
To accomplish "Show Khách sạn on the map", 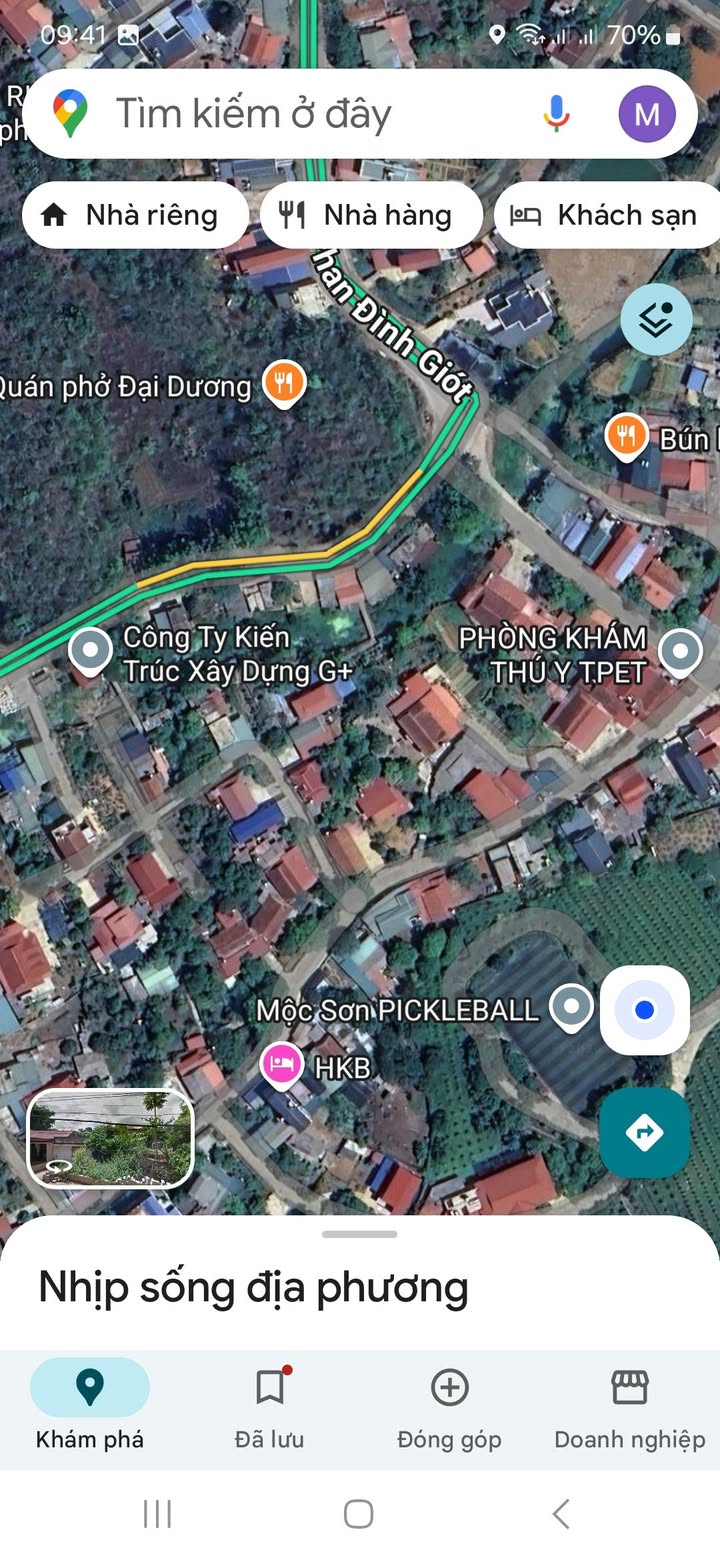I will pos(607,215).
